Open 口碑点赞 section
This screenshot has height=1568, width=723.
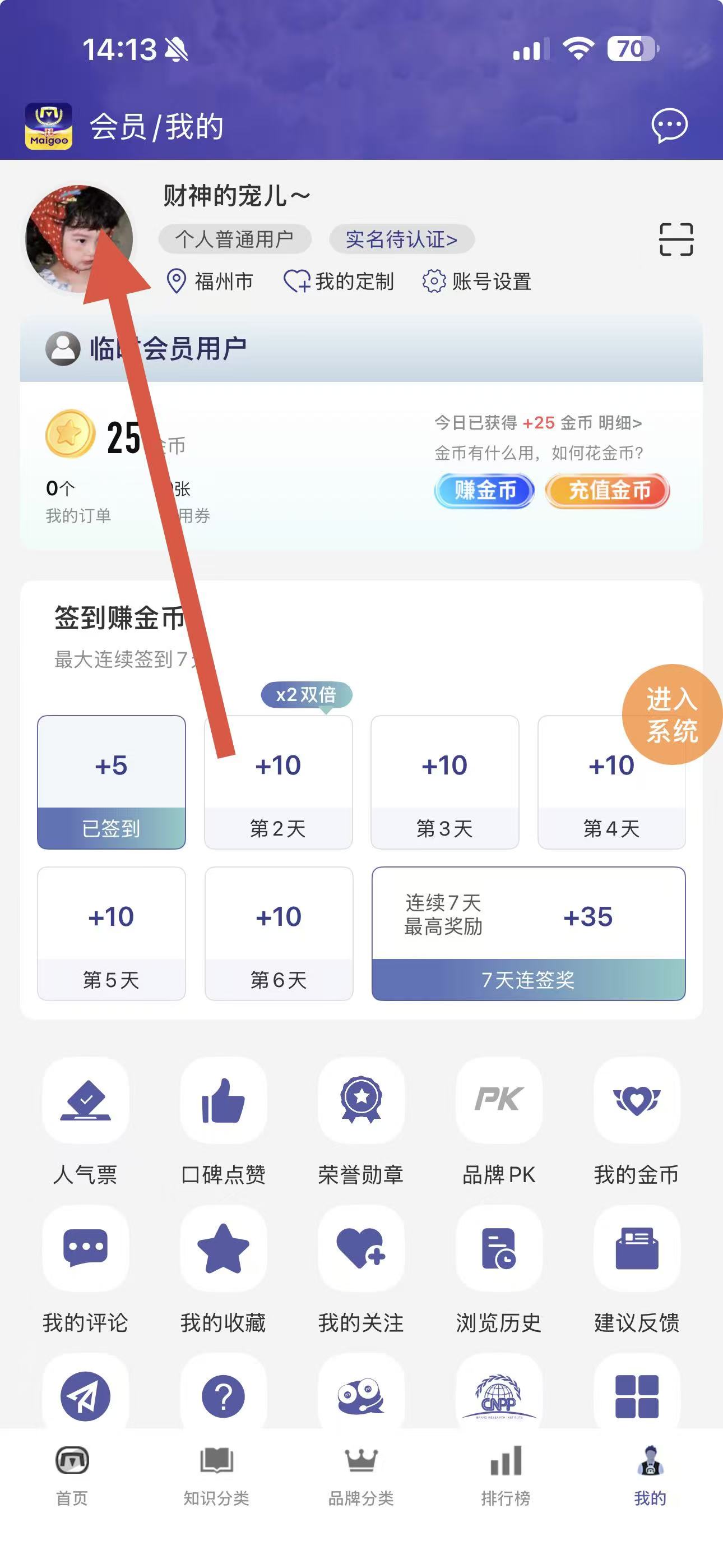point(224,1121)
